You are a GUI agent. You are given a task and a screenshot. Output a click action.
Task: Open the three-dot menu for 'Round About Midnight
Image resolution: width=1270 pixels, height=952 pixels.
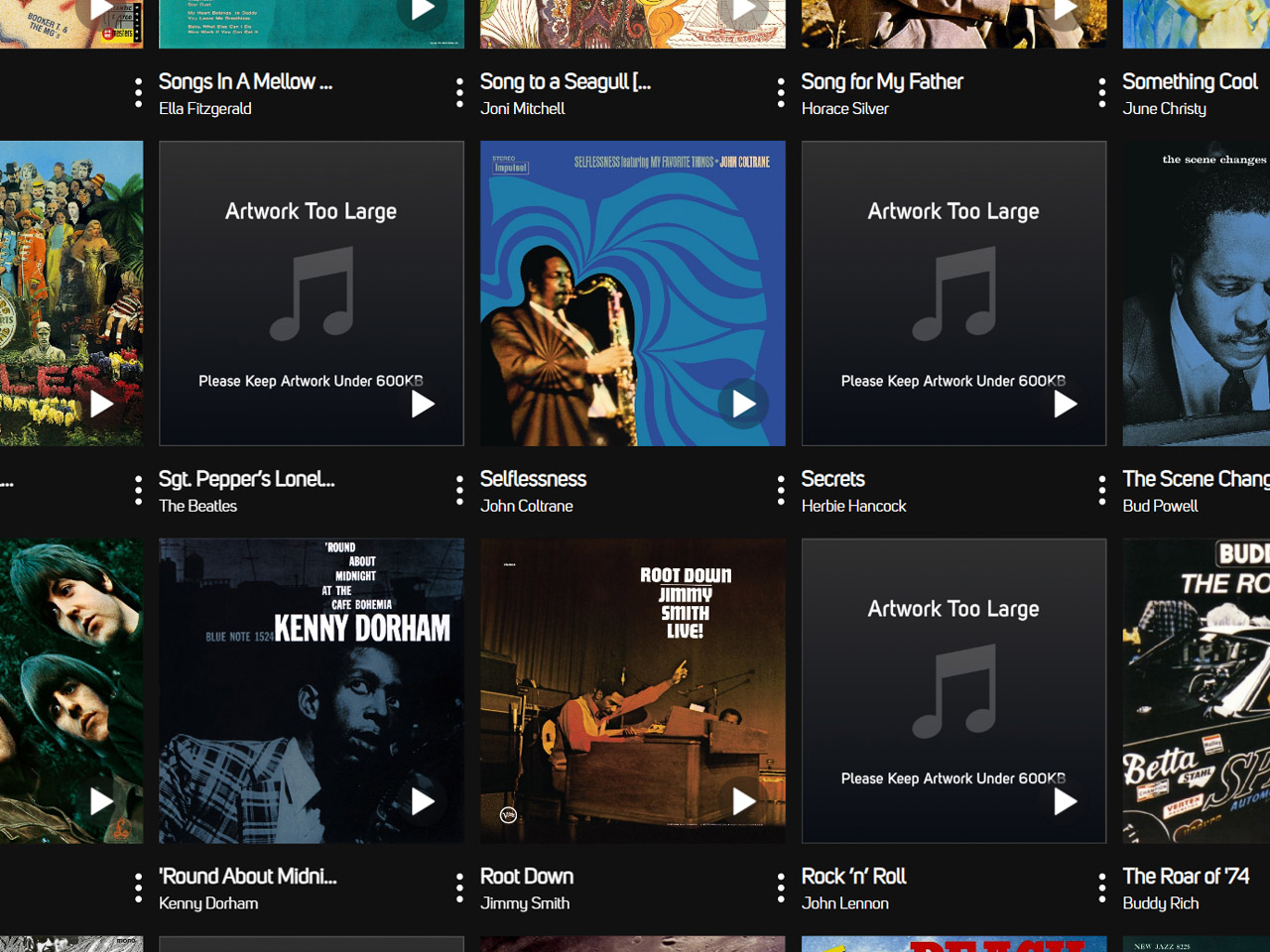coord(138,889)
